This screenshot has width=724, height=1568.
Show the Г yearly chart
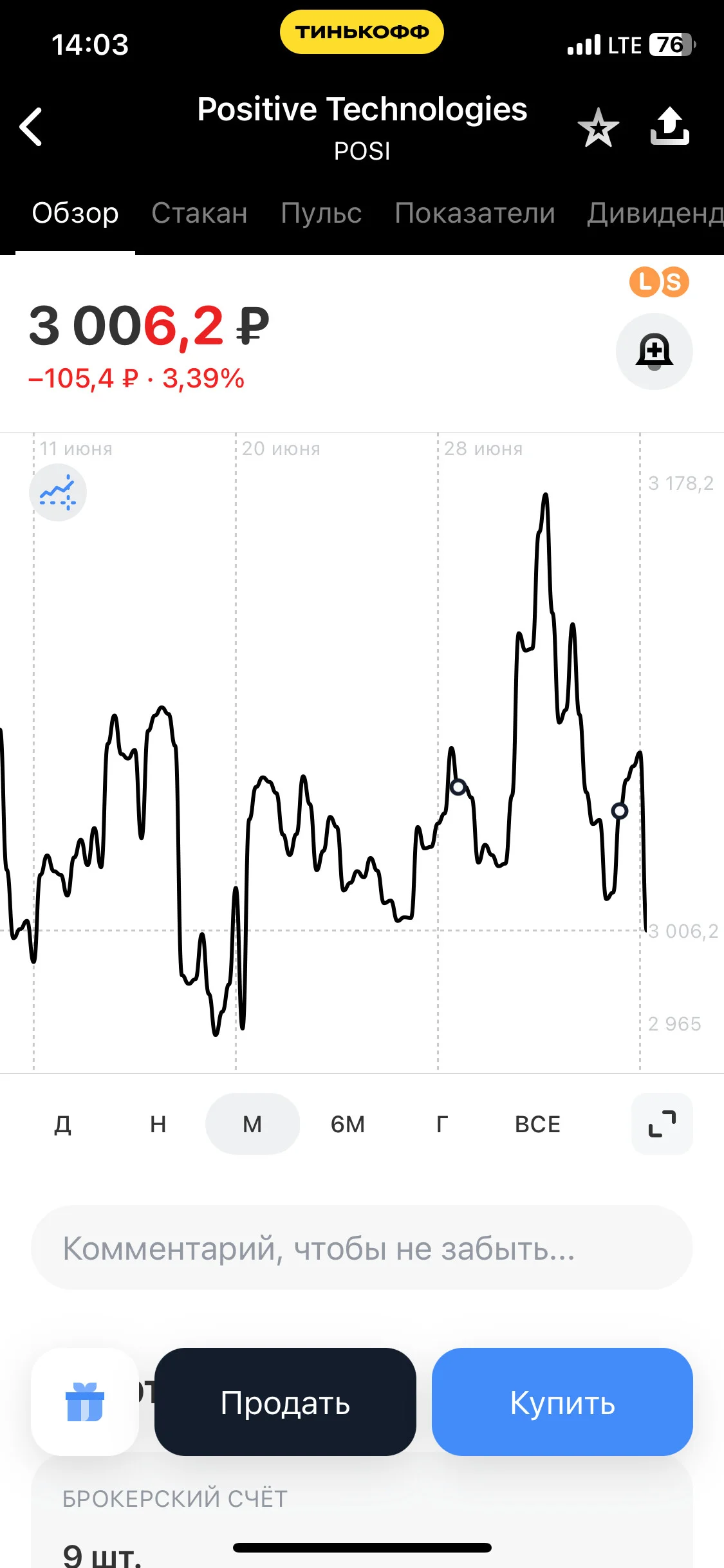coord(442,1124)
